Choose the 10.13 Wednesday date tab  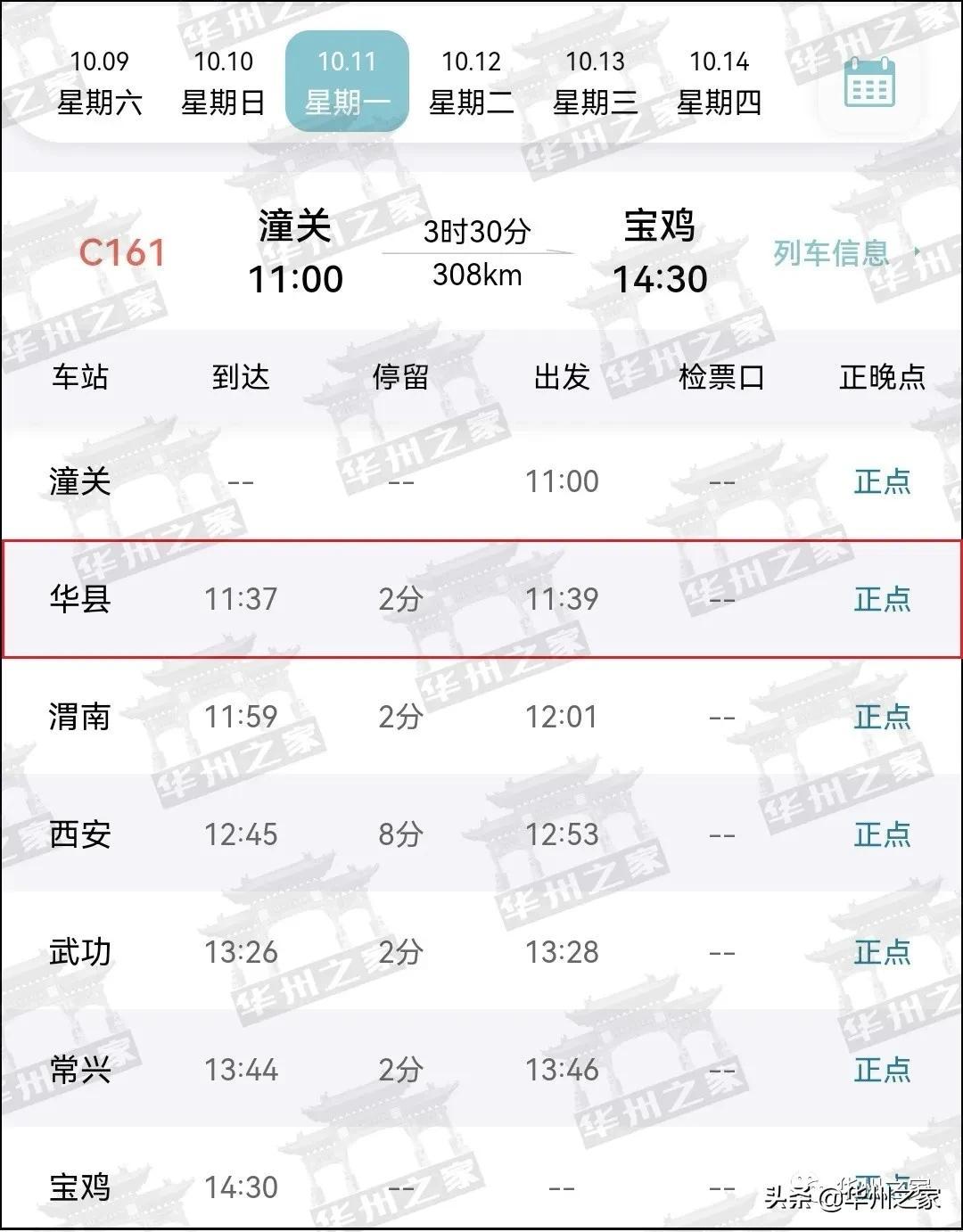click(x=595, y=83)
